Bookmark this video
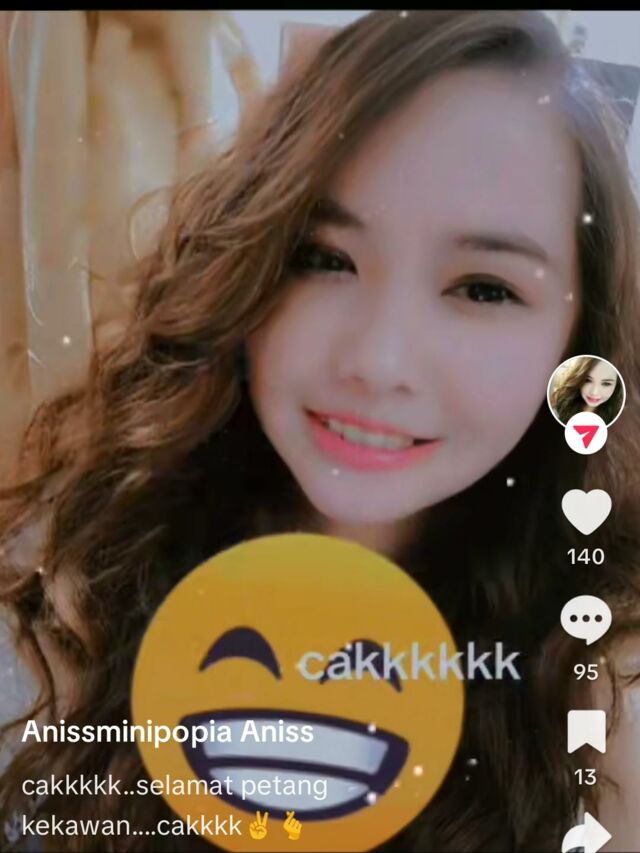Screen dimensions: 640x853 coord(586,732)
